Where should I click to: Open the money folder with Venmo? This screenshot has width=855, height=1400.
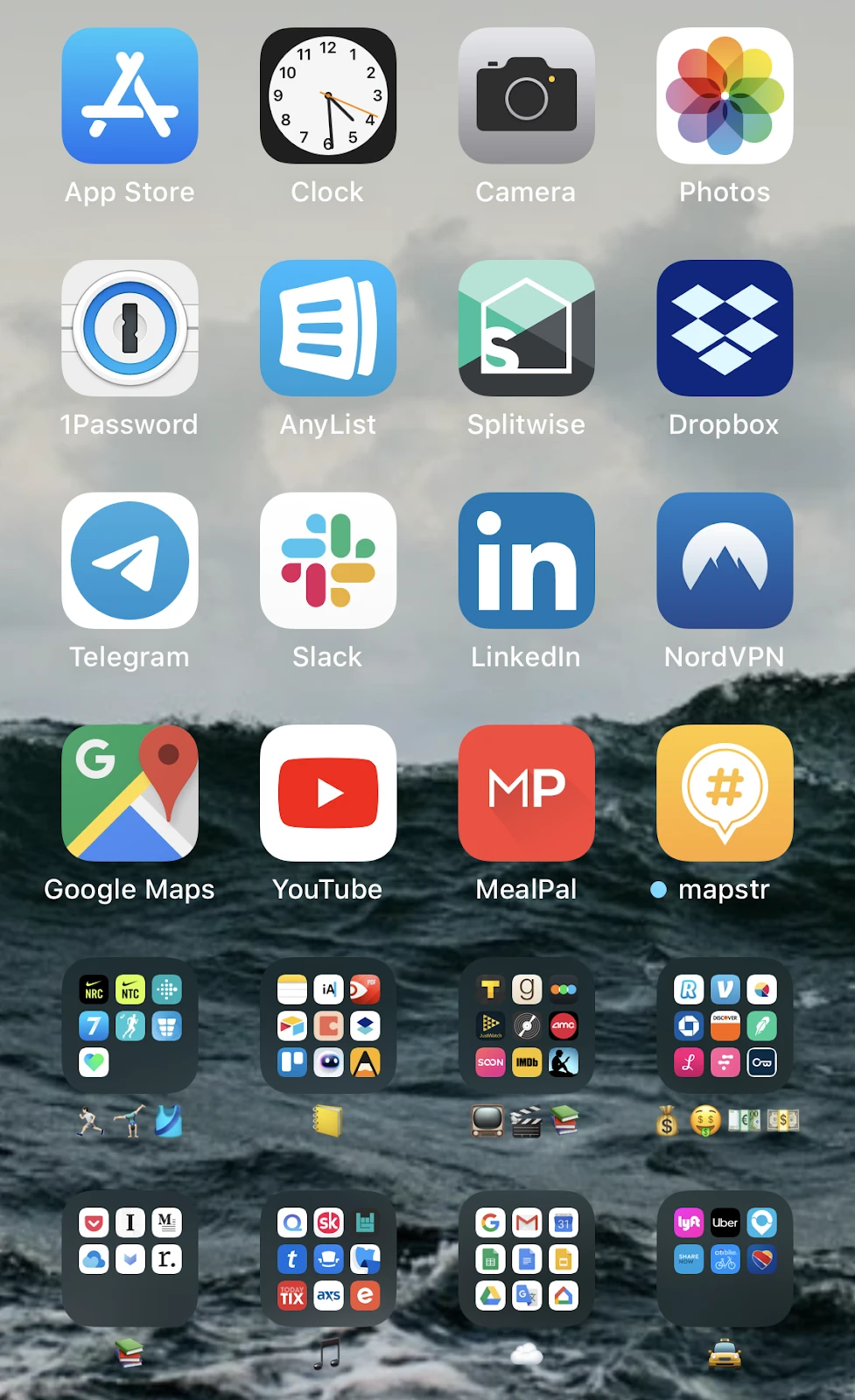[x=725, y=1025]
